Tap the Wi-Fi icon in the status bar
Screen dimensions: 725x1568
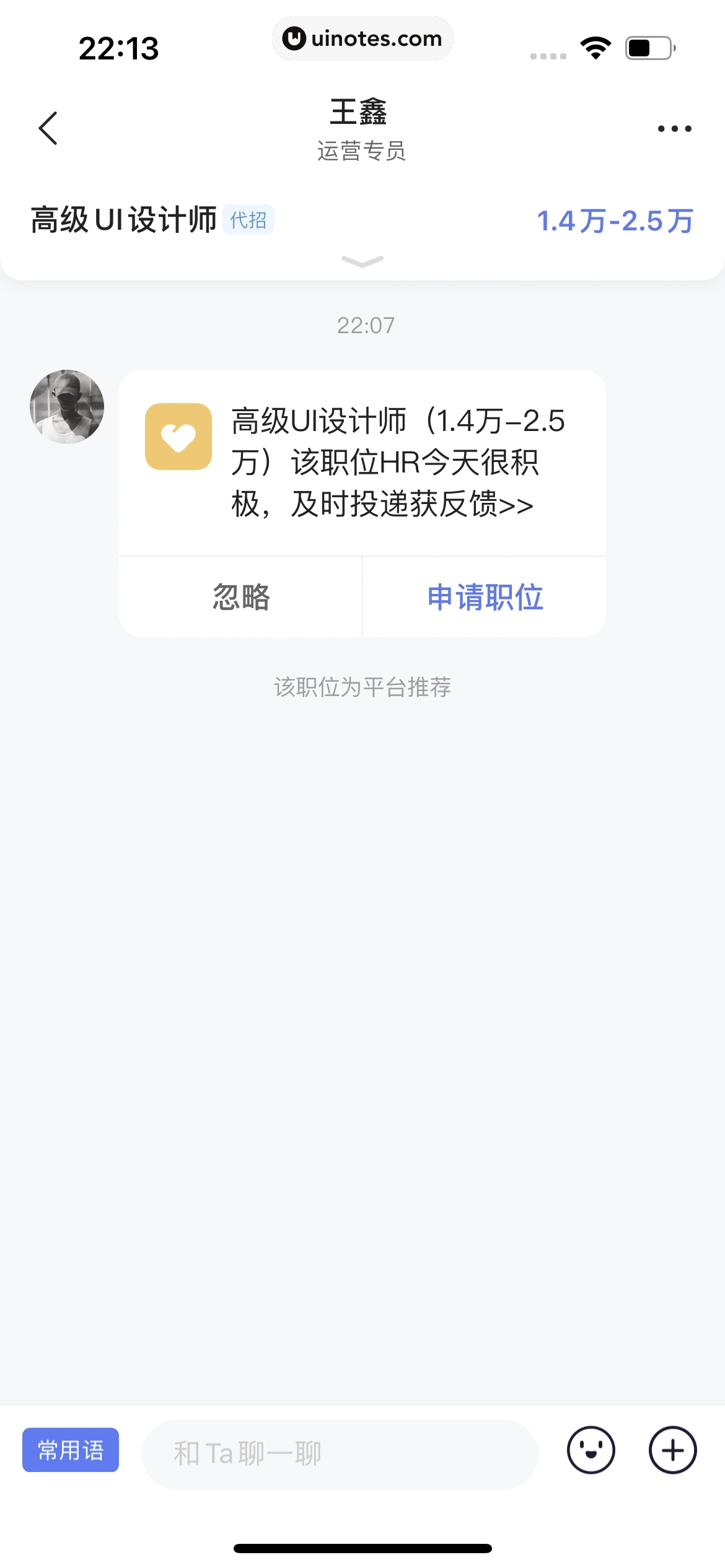click(x=596, y=46)
